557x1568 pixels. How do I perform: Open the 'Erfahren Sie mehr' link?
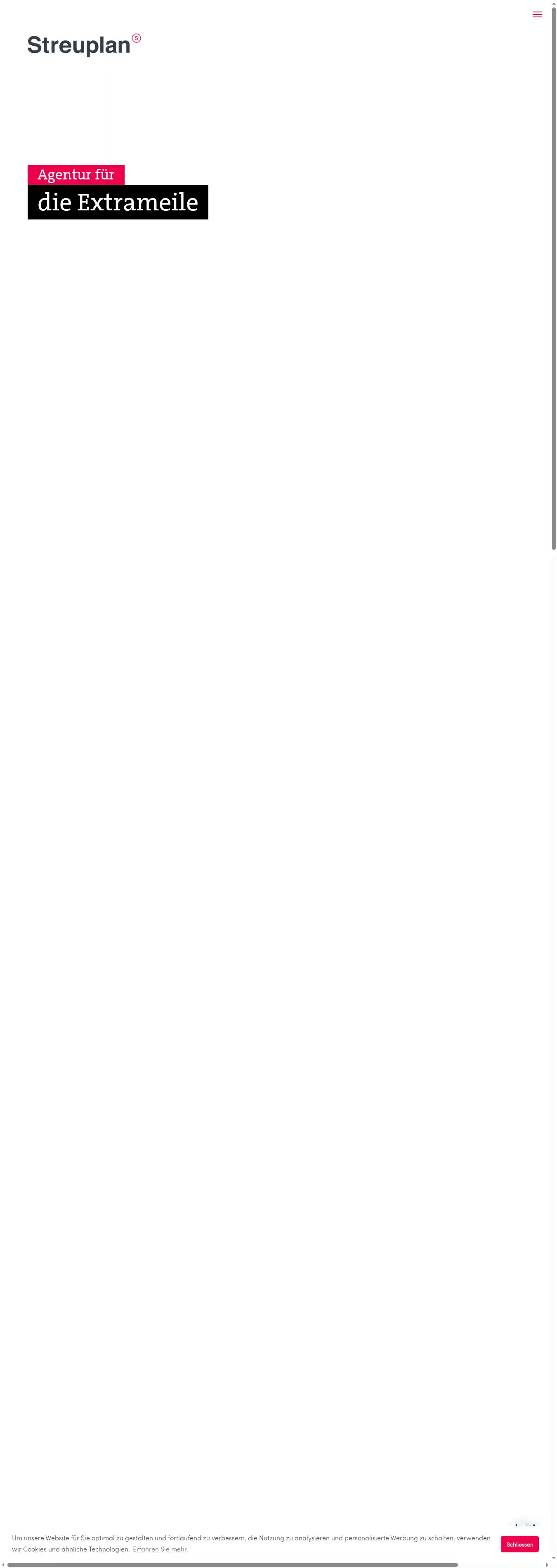(160, 1549)
